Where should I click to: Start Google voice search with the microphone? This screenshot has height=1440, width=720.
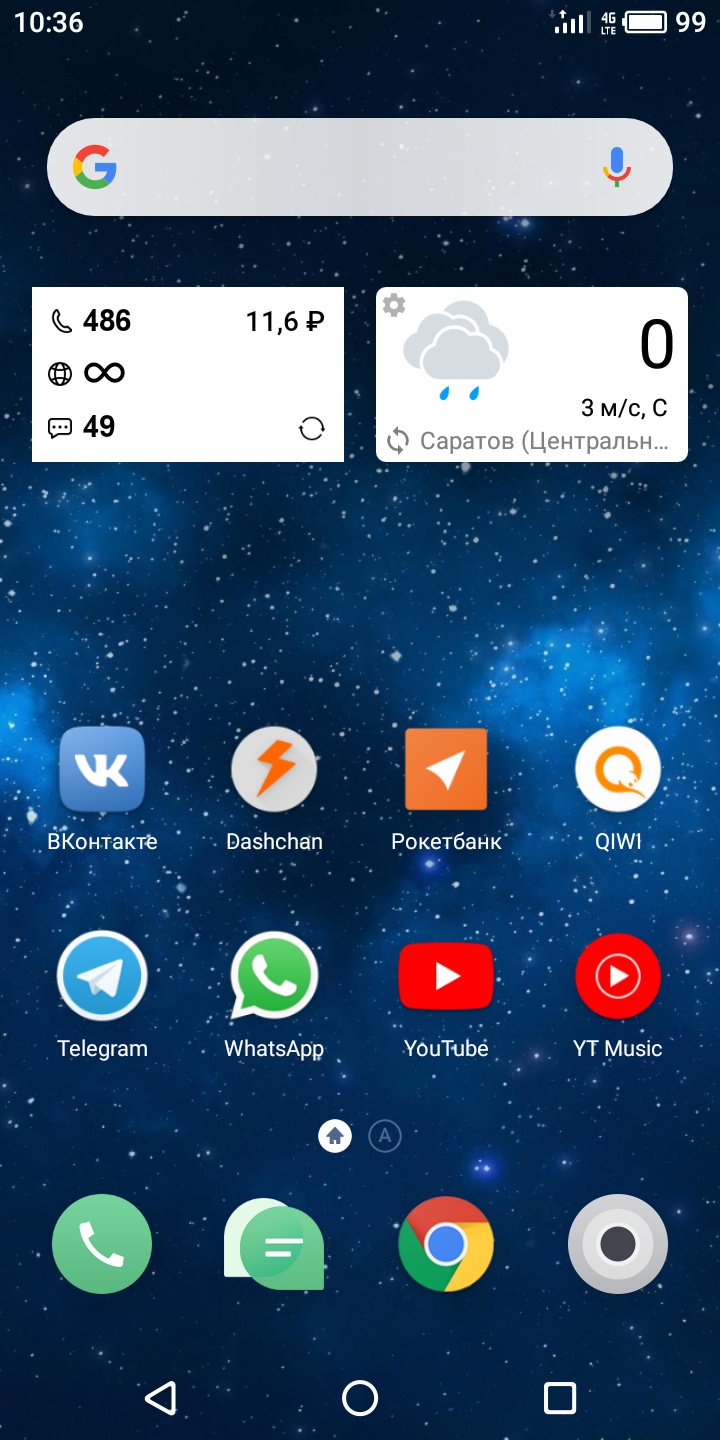click(x=617, y=167)
